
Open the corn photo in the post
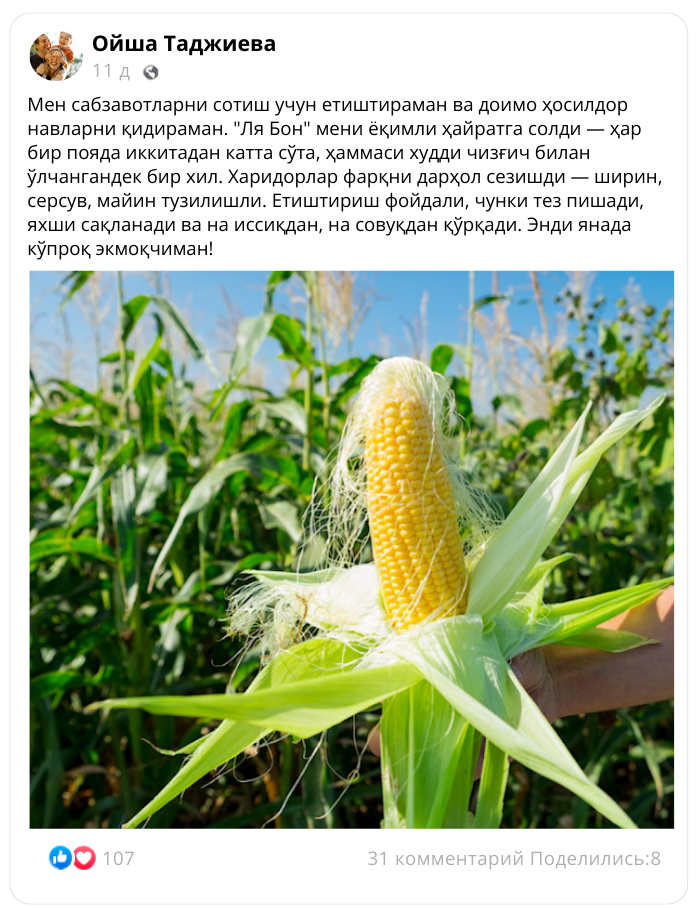click(x=351, y=549)
